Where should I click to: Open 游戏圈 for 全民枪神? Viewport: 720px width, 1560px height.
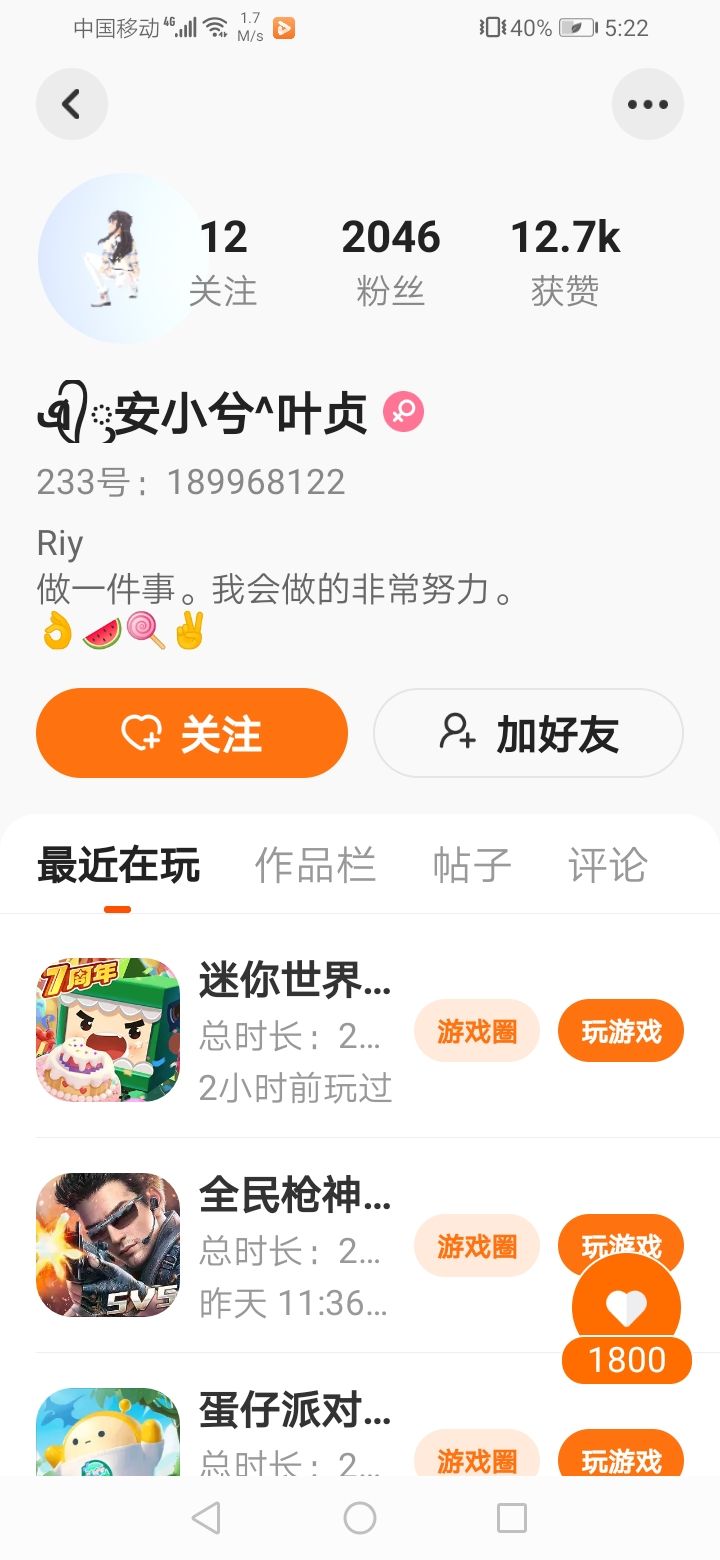click(x=477, y=1246)
